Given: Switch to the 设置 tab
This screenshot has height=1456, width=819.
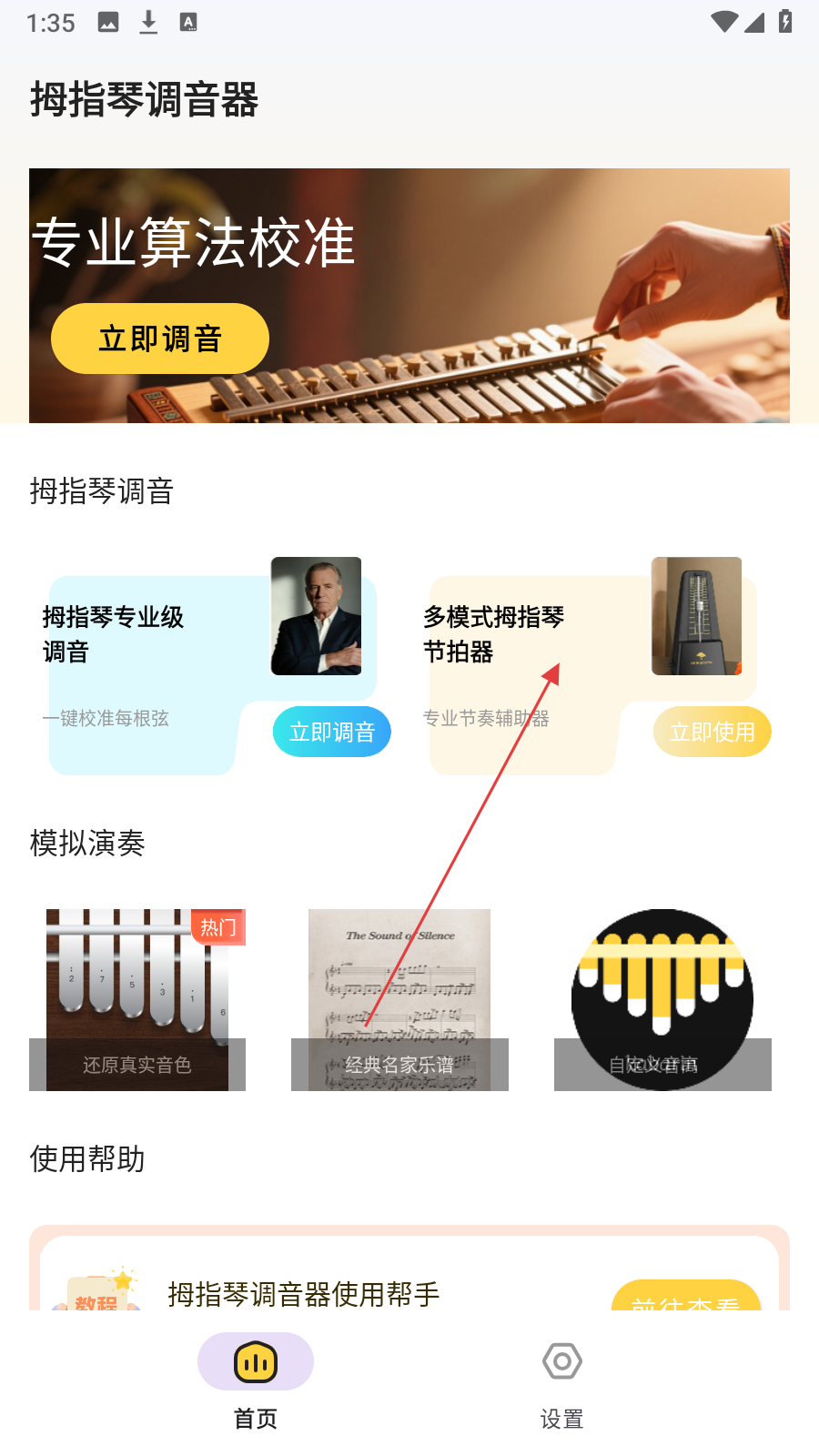Looking at the screenshot, I should pyautogui.click(x=561, y=1380).
